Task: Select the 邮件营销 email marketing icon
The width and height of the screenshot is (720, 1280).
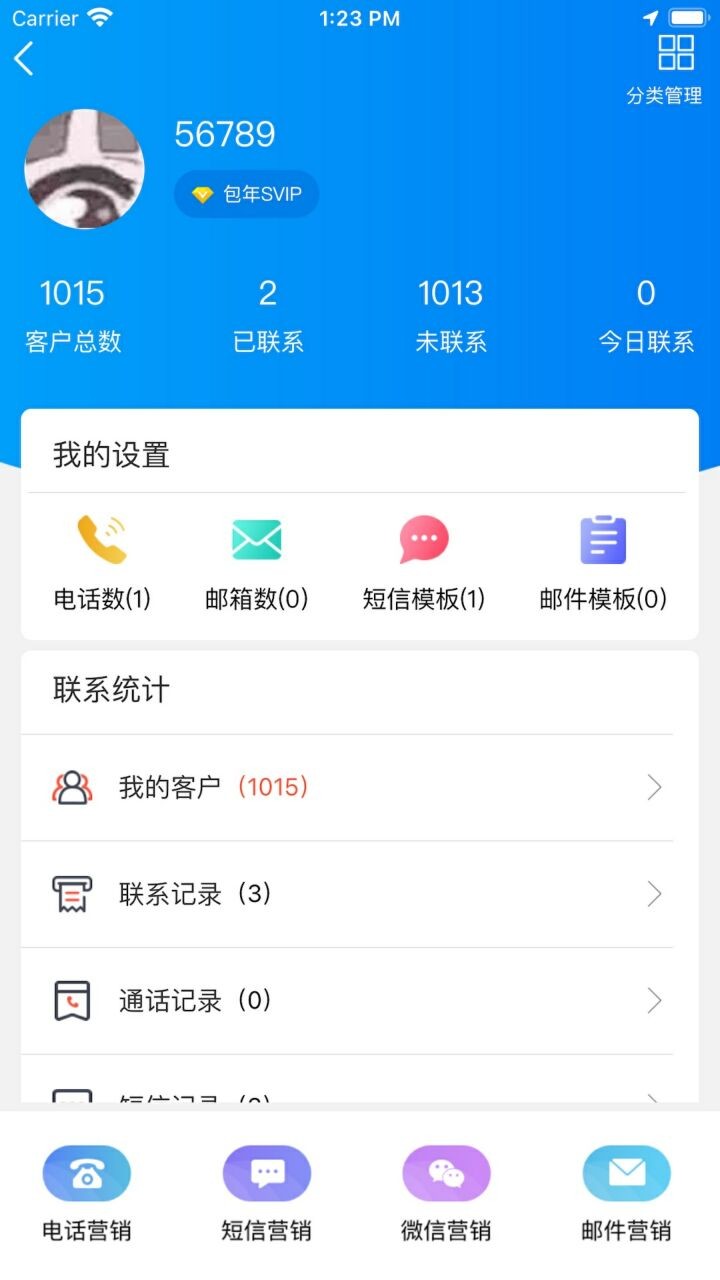Action: click(x=625, y=1172)
